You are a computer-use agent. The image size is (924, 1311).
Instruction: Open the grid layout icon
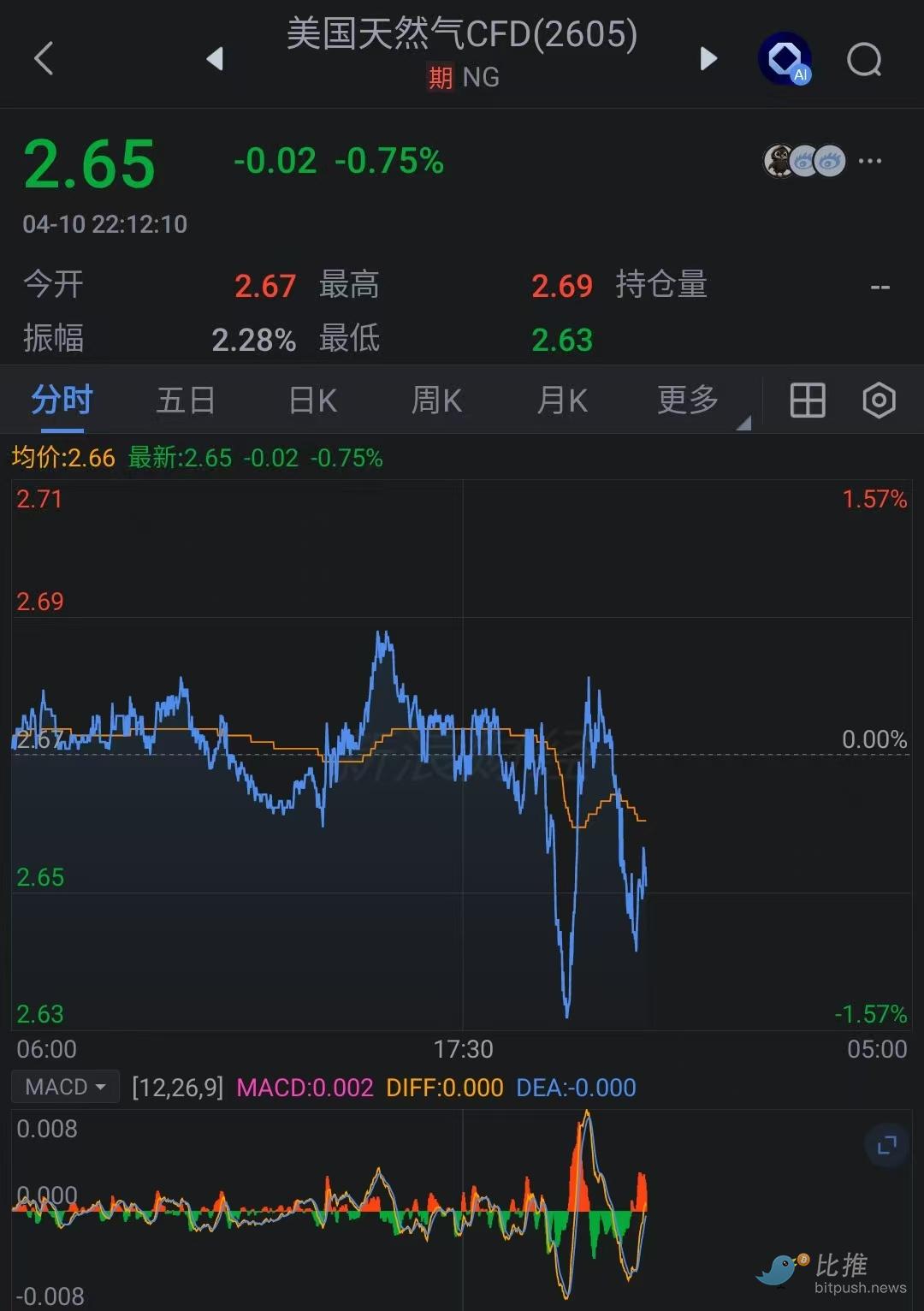(x=807, y=400)
